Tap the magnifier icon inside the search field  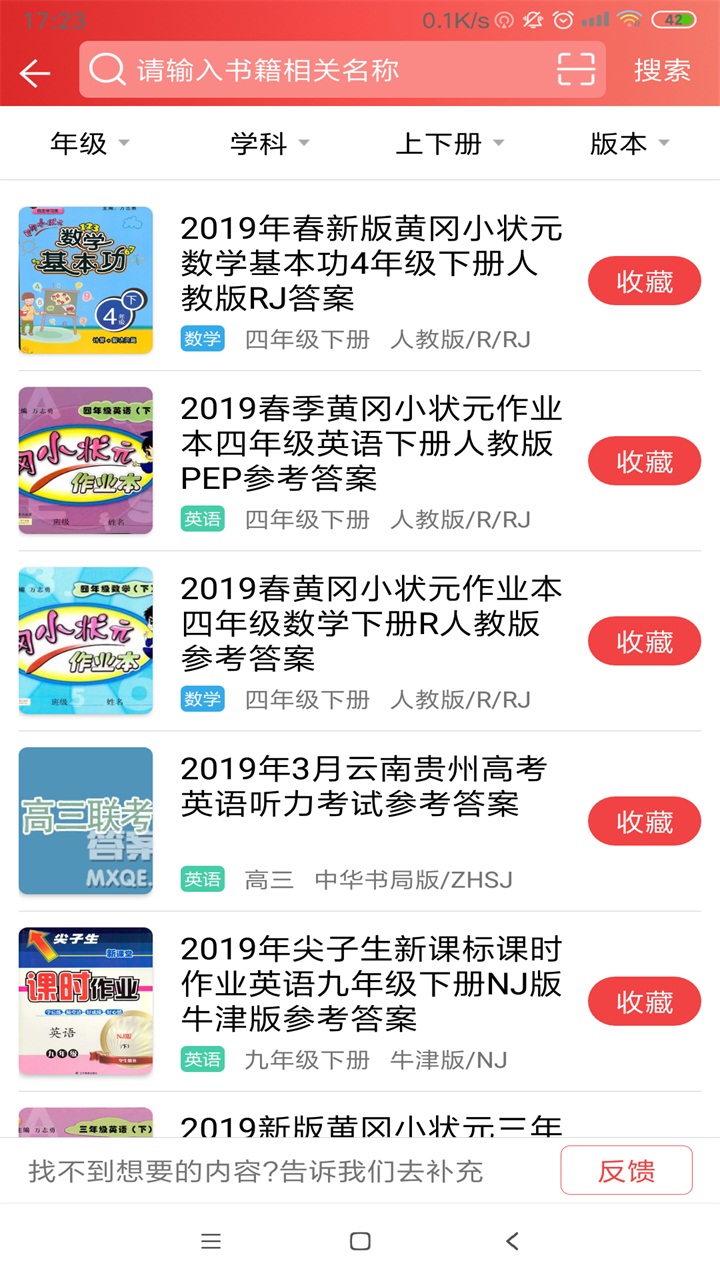[106, 71]
